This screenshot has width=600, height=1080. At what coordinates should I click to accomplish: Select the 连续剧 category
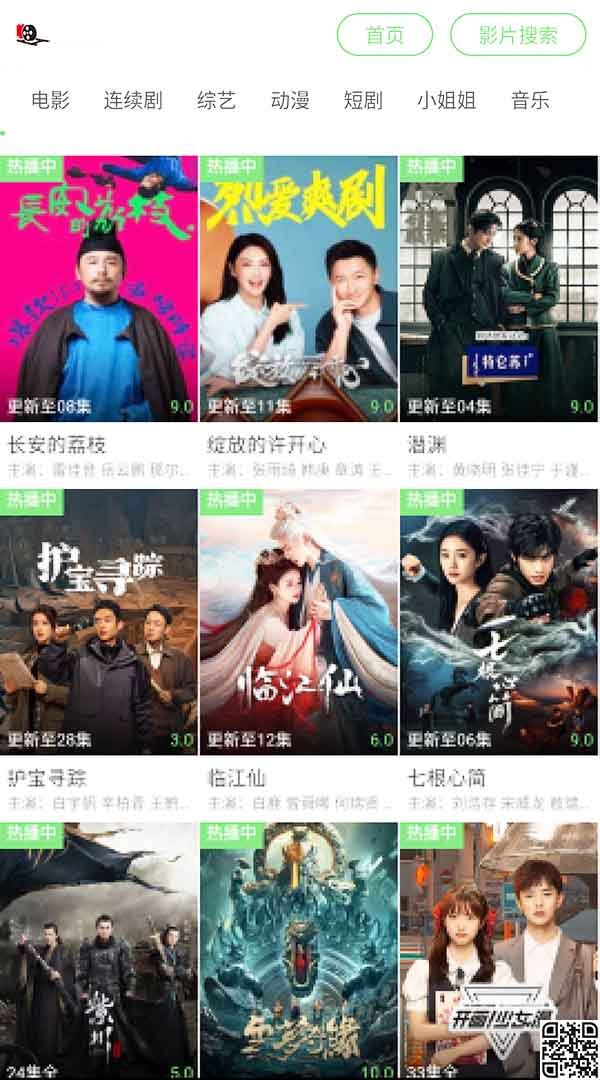[132, 100]
